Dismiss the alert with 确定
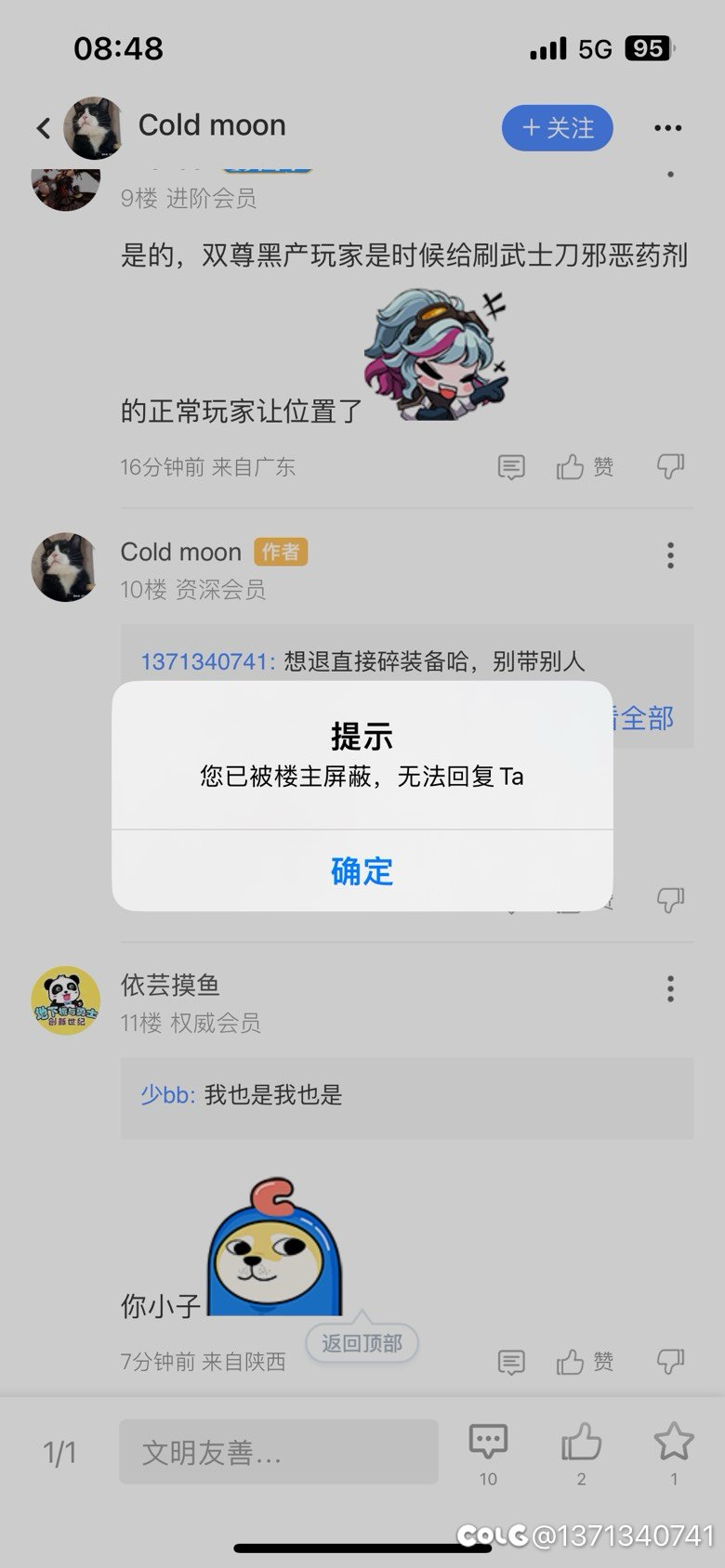Image resolution: width=725 pixels, height=1568 pixels. tap(362, 871)
